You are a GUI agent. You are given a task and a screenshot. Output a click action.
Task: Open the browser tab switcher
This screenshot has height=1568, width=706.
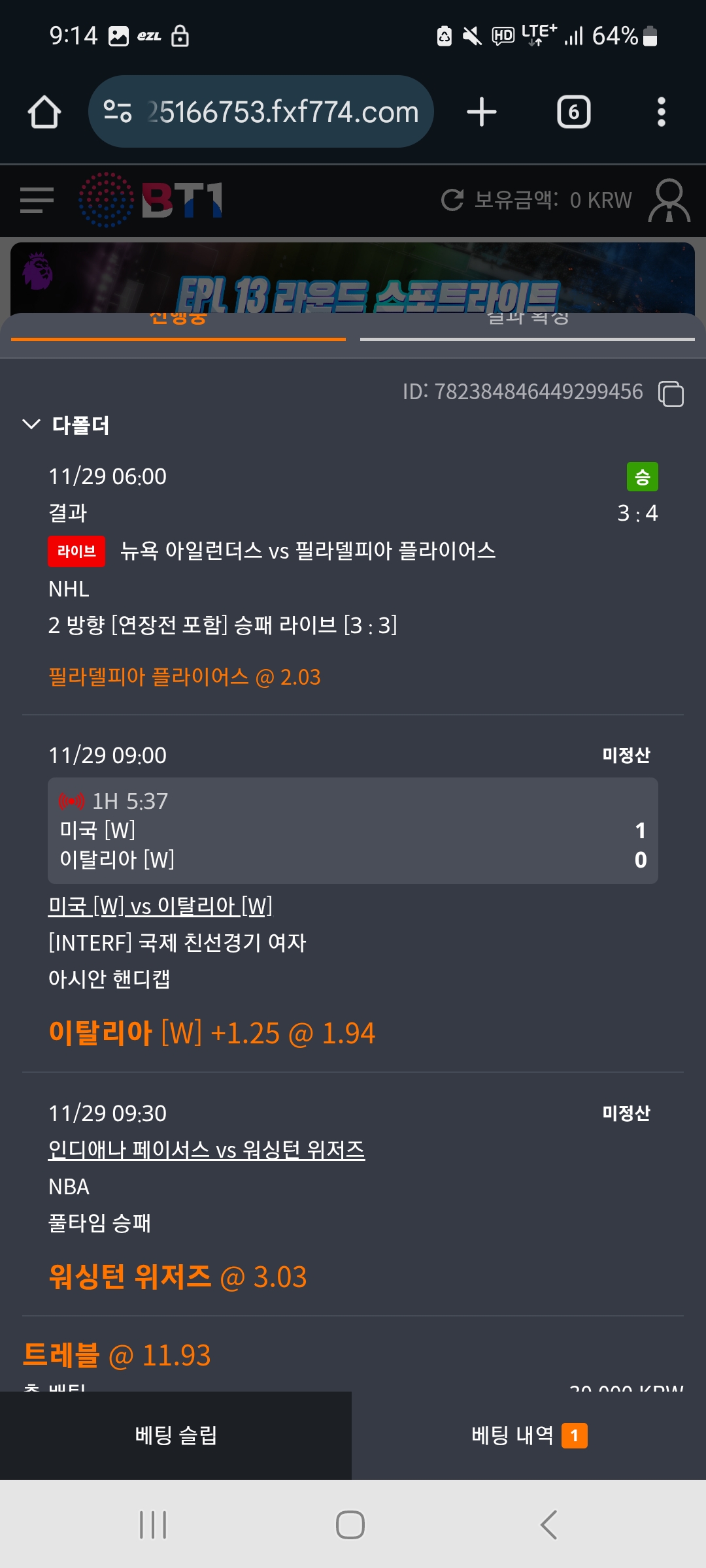[x=573, y=112]
